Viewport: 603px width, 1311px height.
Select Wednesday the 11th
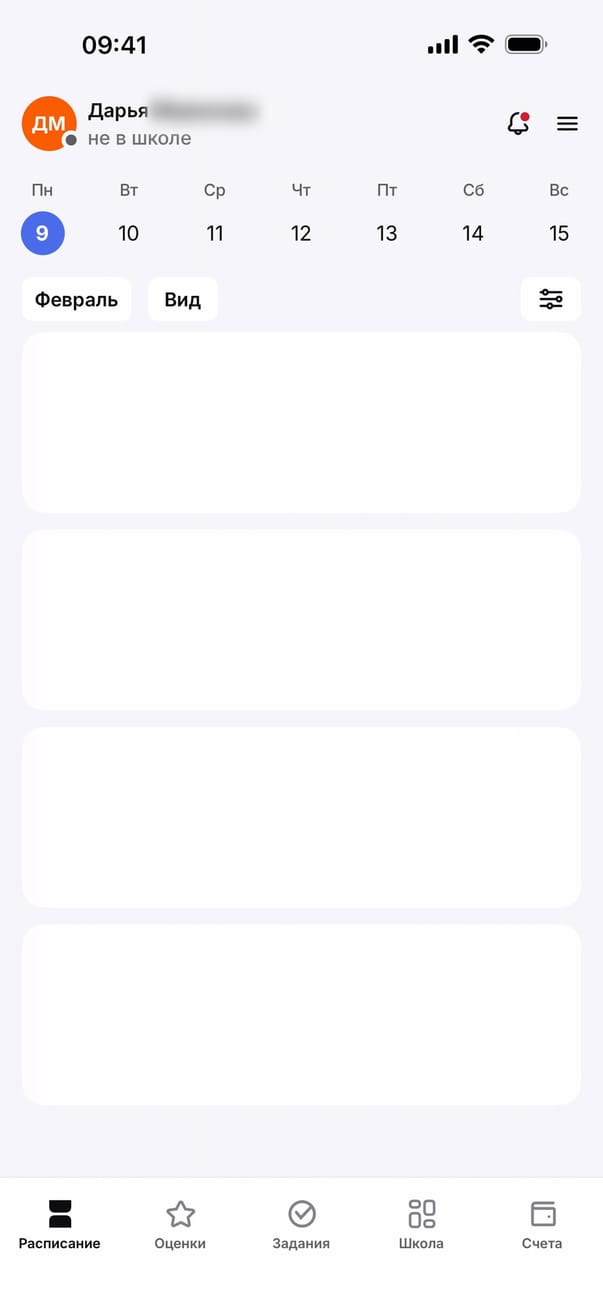coord(214,233)
